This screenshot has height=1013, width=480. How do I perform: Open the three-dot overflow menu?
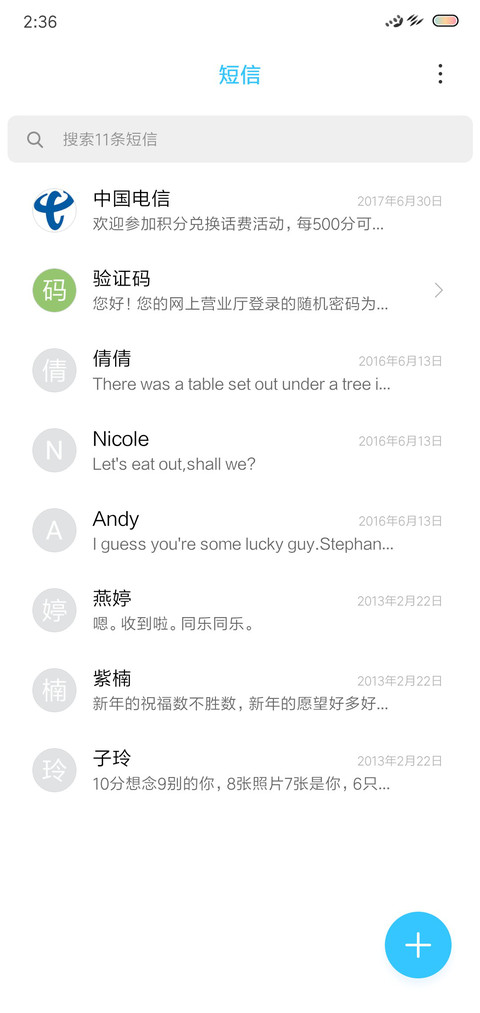[440, 74]
